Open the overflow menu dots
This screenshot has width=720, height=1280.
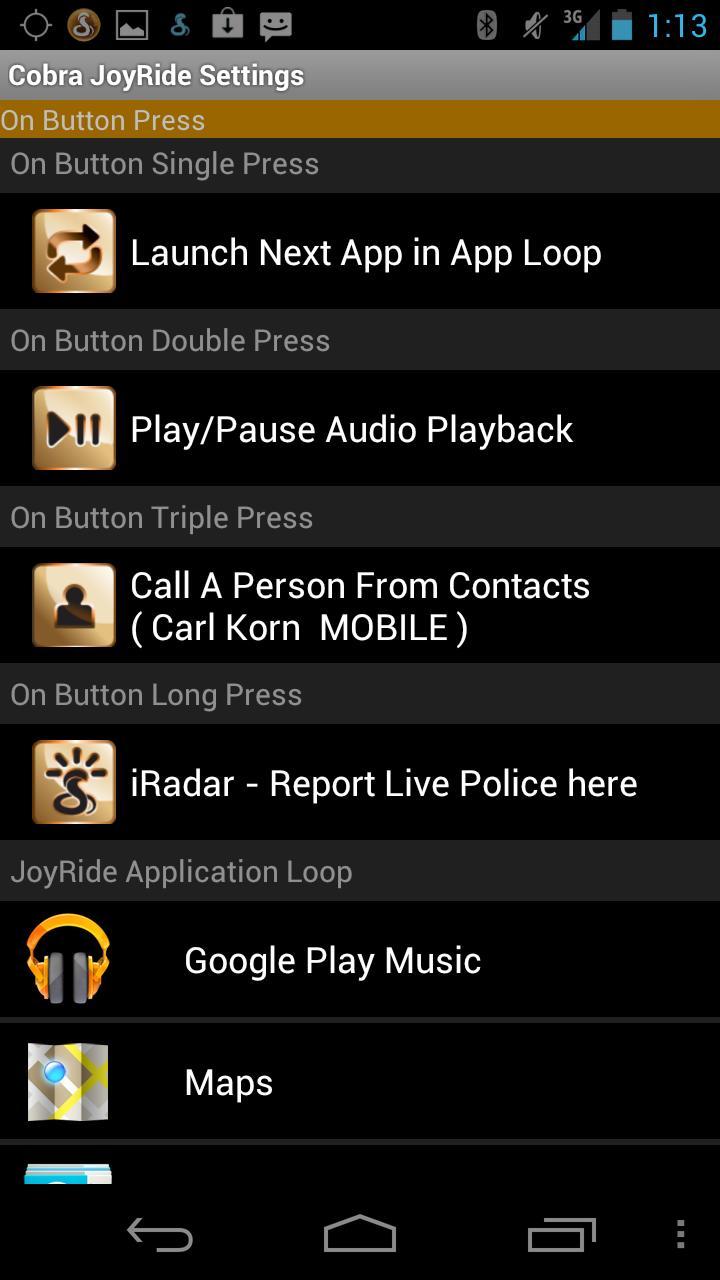pyautogui.click(x=680, y=1235)
